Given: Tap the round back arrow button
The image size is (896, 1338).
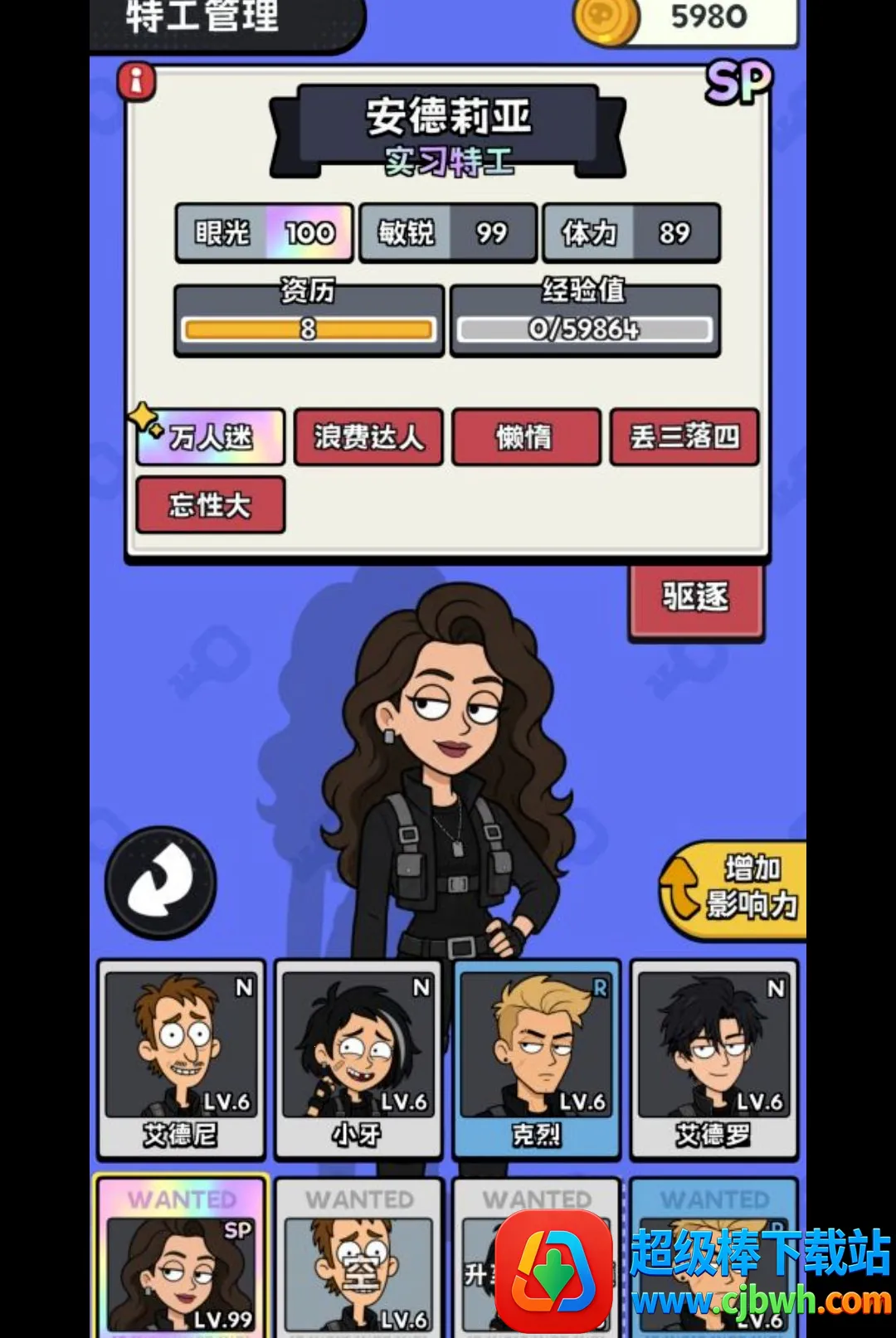Looking at the screenshot, I should pos(161,883).
